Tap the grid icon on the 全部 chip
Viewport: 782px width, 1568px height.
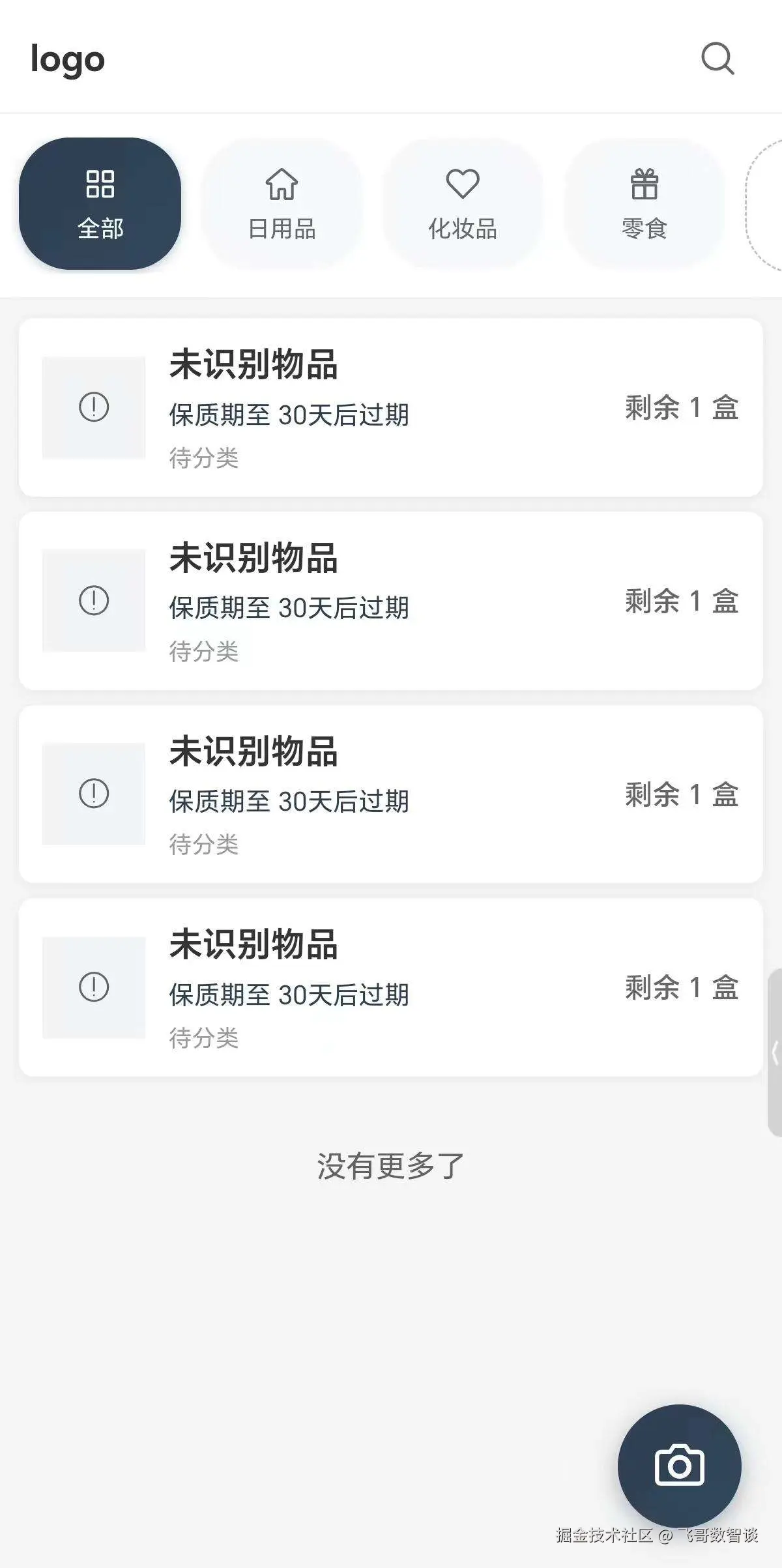(101, 185)
